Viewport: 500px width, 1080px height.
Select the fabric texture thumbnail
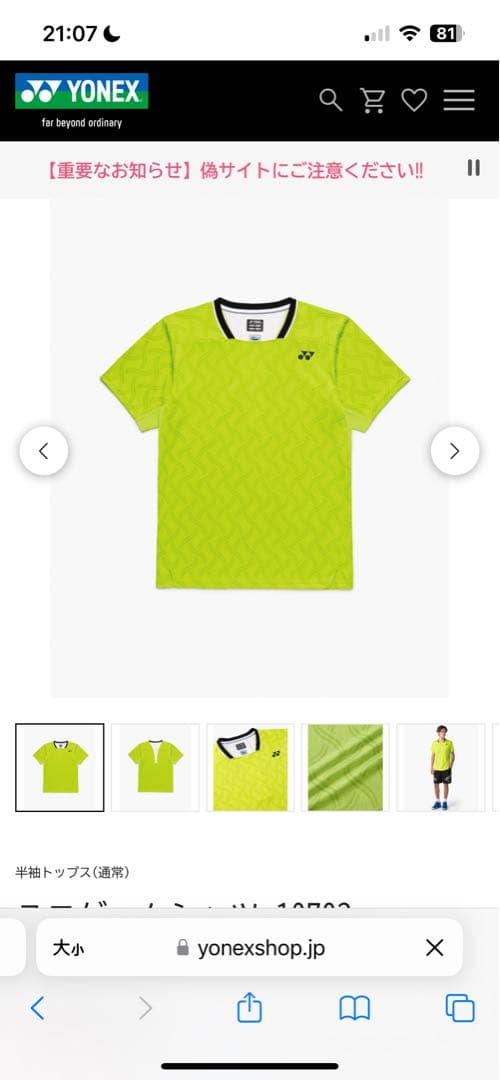click(x=346, y=767)
